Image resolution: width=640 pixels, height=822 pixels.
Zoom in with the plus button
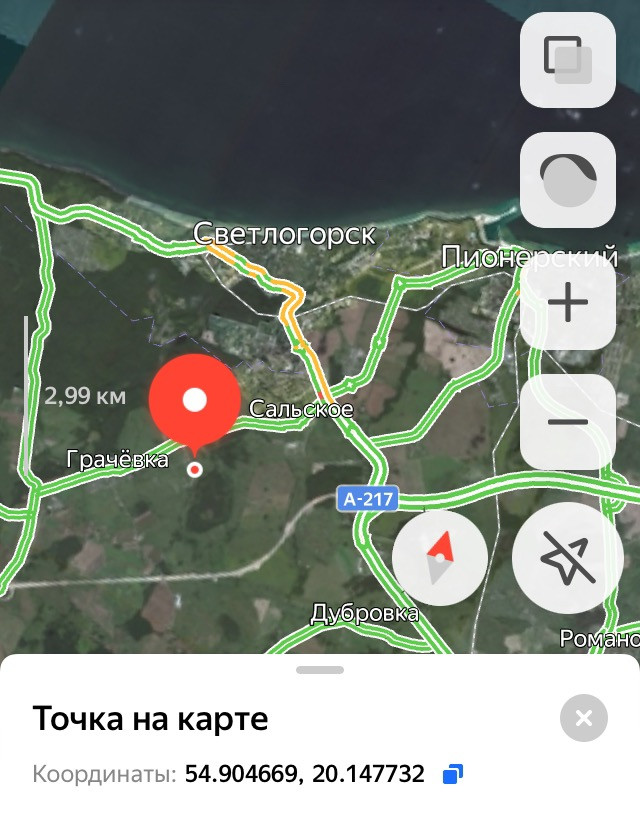pos(568,302)
